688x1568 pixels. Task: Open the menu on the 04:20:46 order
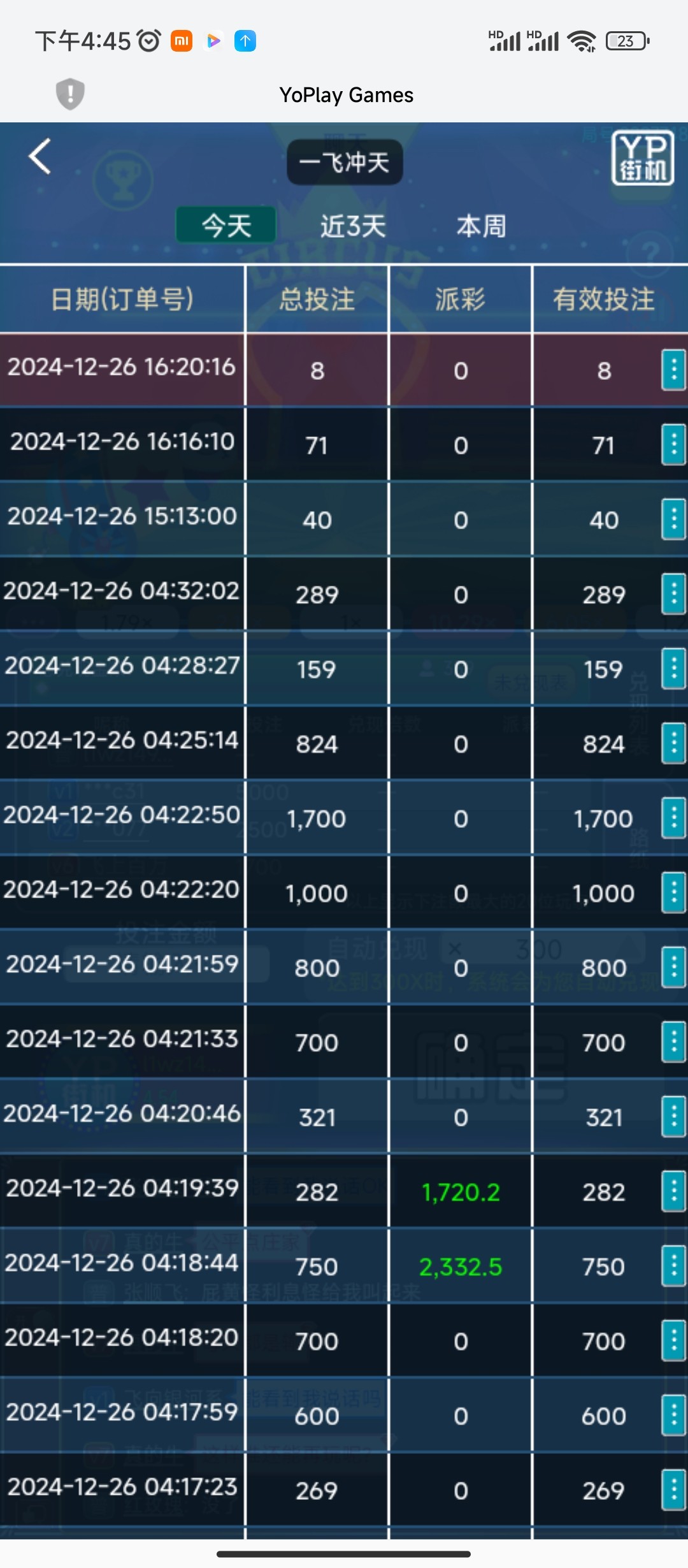coord(673,1116)
